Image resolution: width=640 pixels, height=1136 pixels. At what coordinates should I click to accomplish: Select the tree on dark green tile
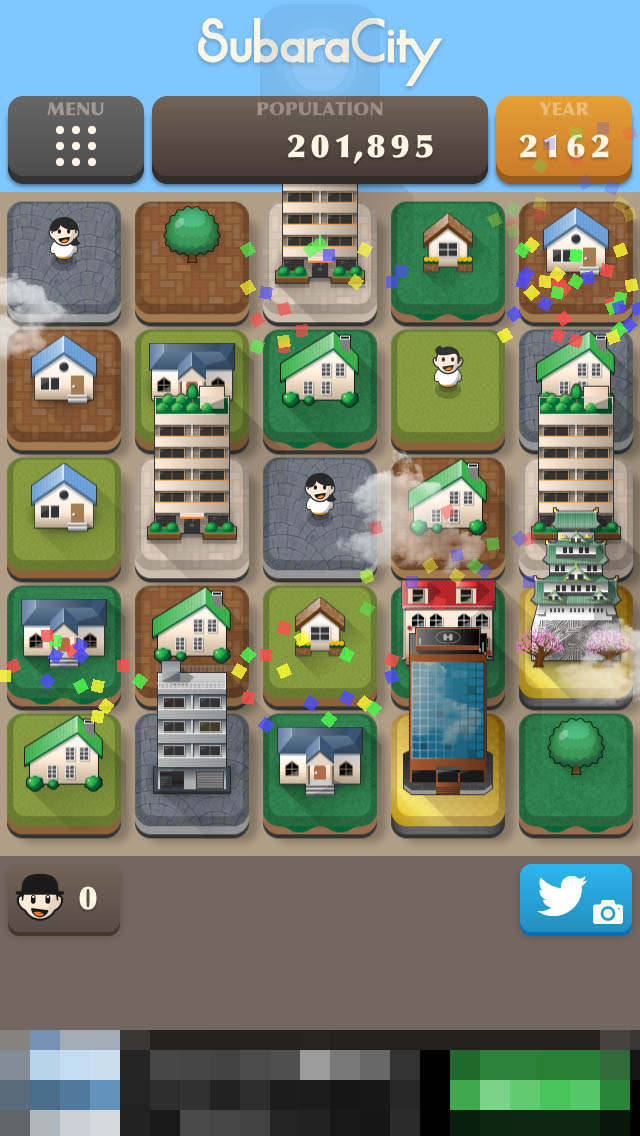point(575,774)
